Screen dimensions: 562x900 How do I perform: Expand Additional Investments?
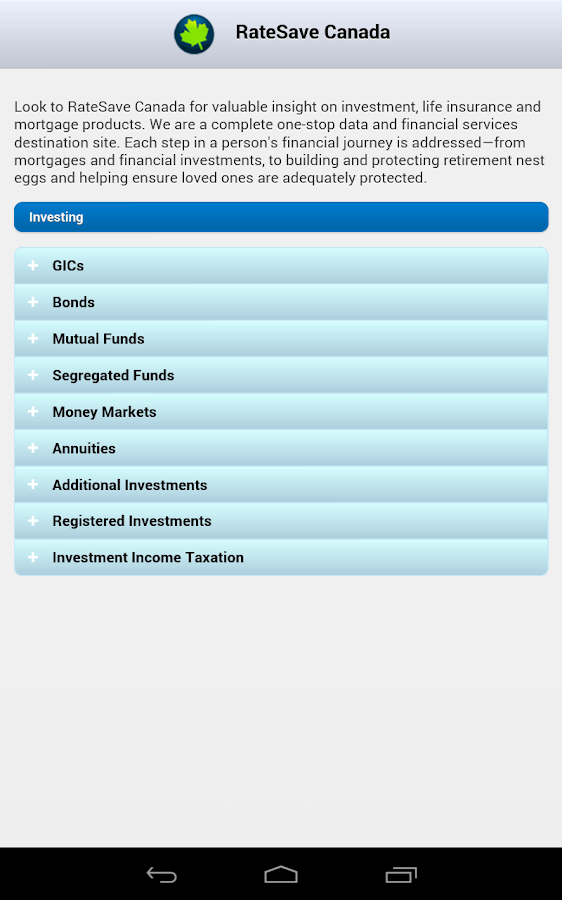tap(281, 484)
